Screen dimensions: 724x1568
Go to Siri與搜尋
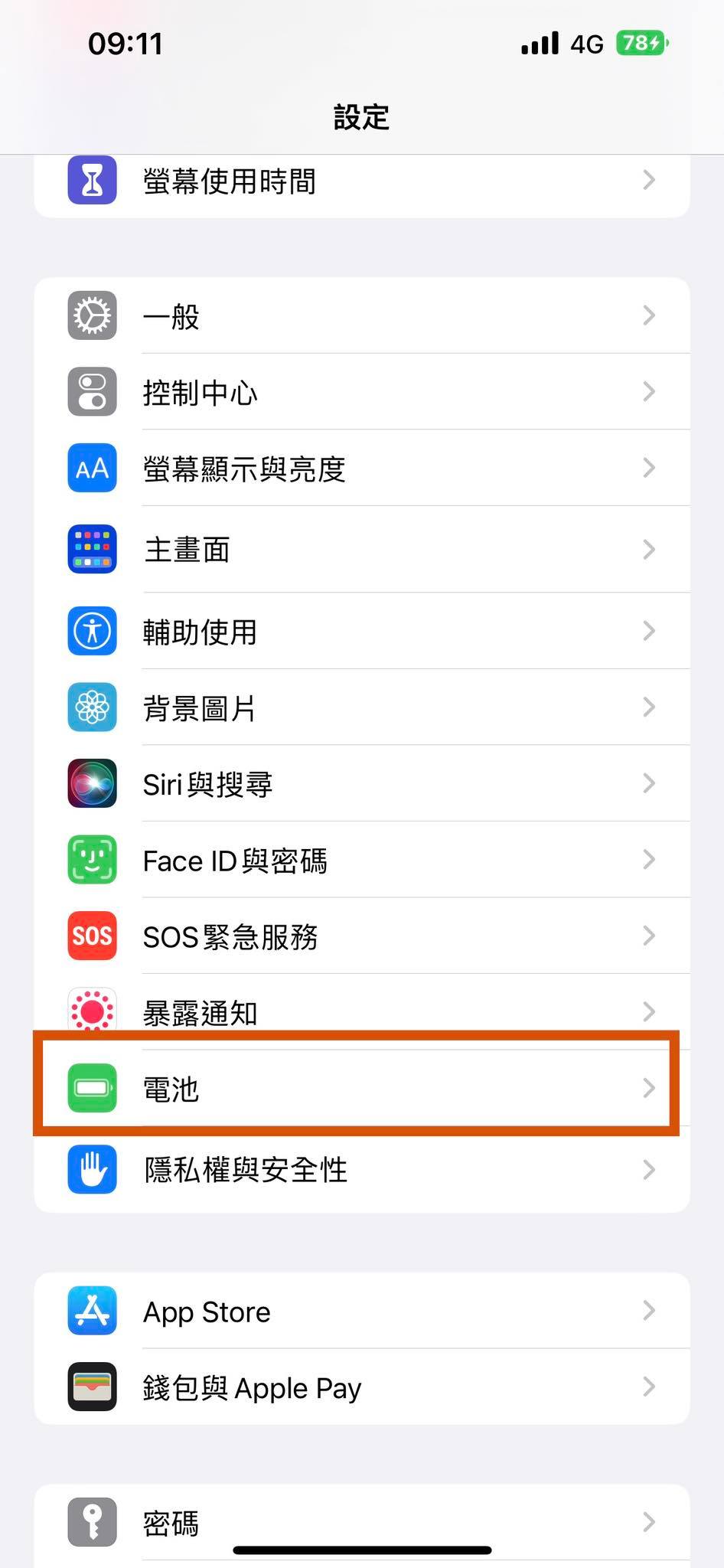362,783
